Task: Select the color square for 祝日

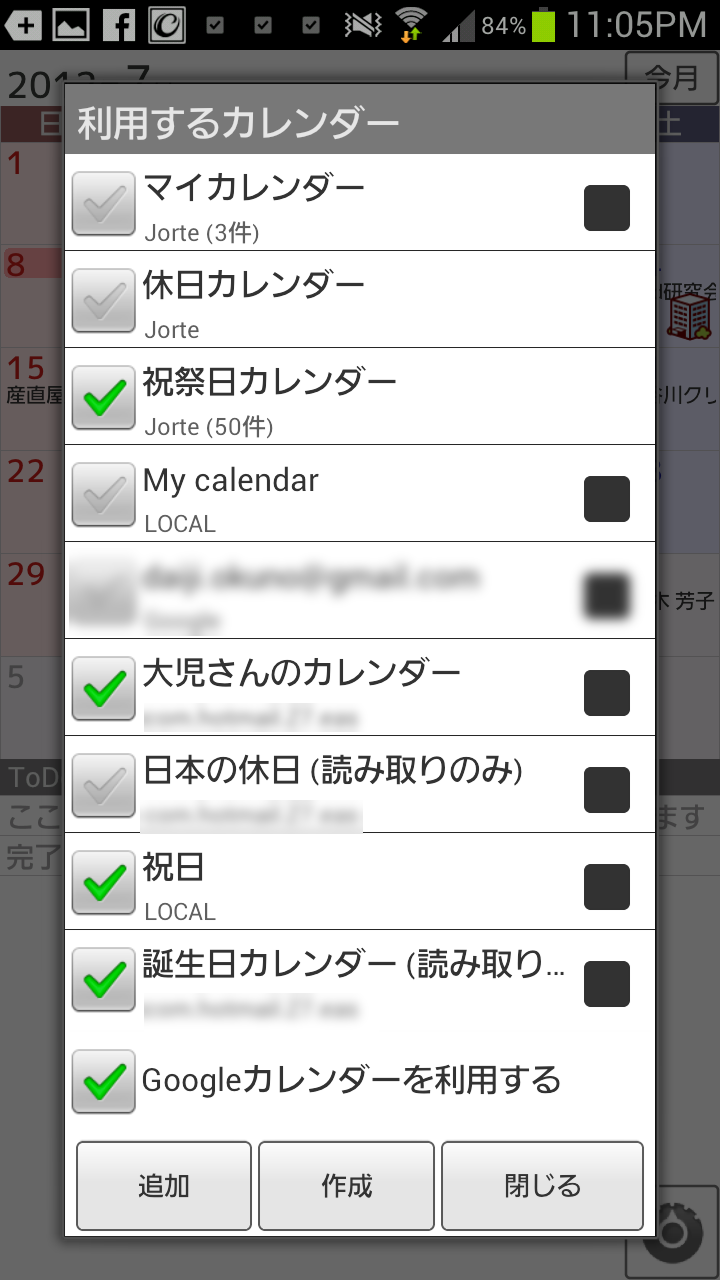Action: click(607, 887)
